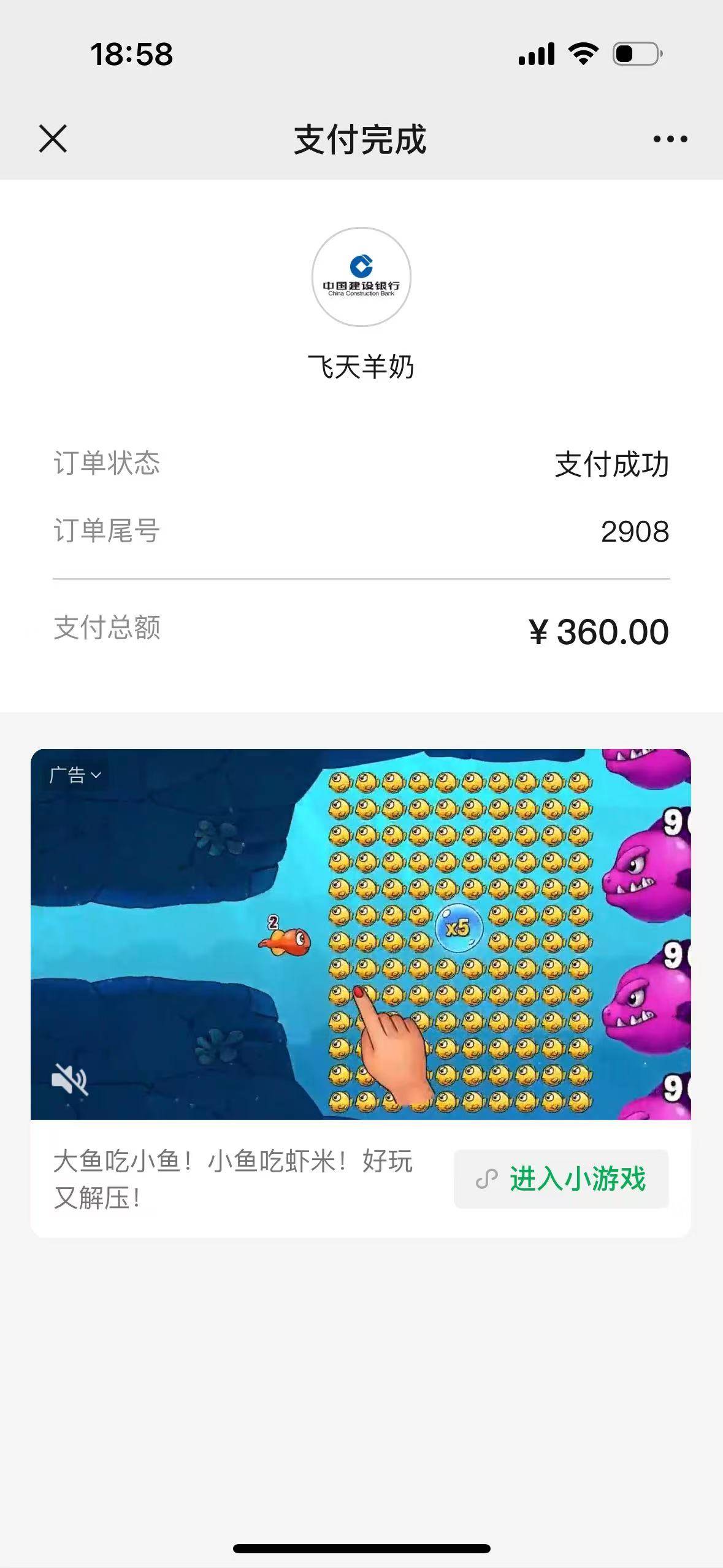
Task: Open the fish game ad video
Action: 361,934
